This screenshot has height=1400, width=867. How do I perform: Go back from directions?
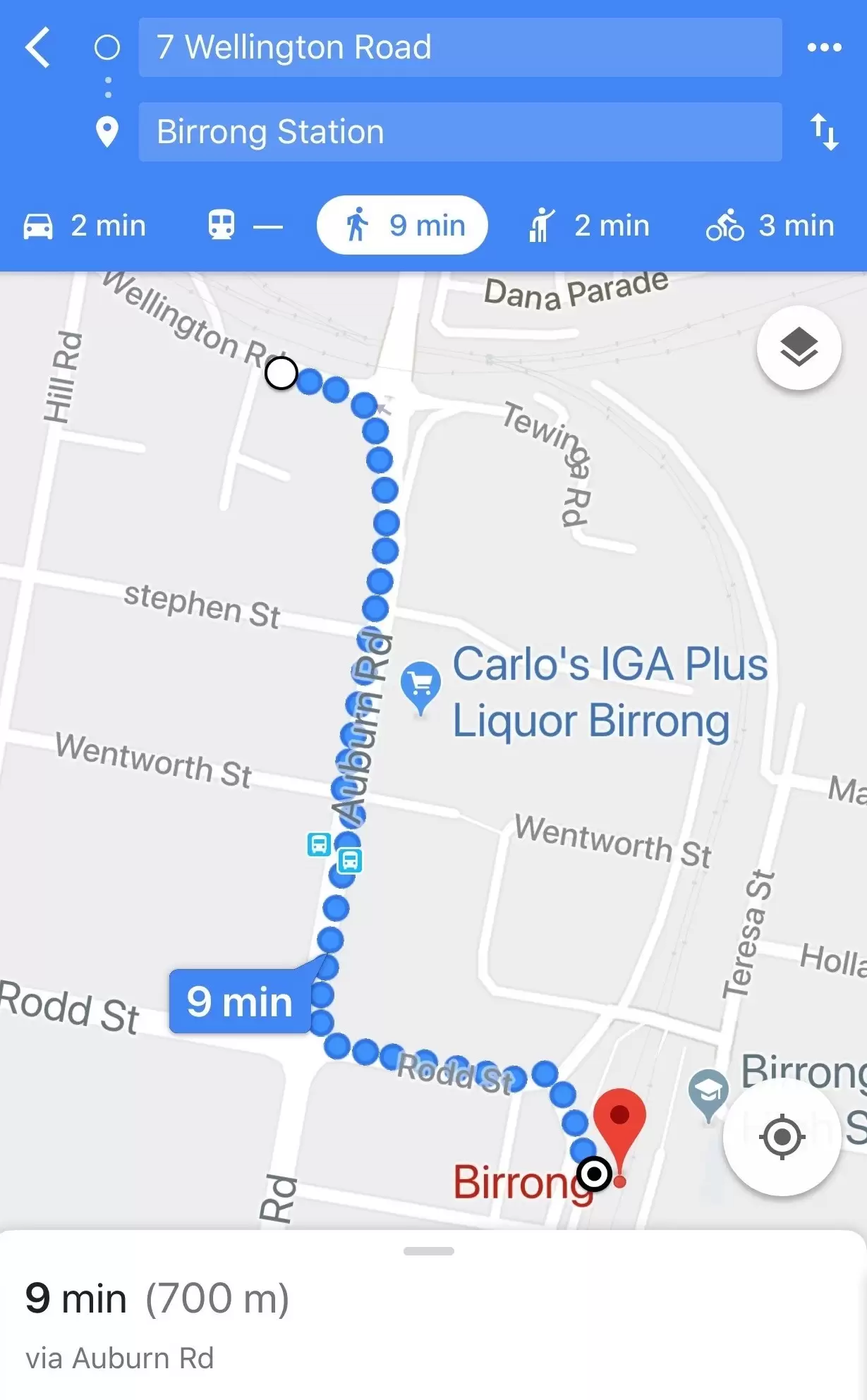click(x=38, y=48)
